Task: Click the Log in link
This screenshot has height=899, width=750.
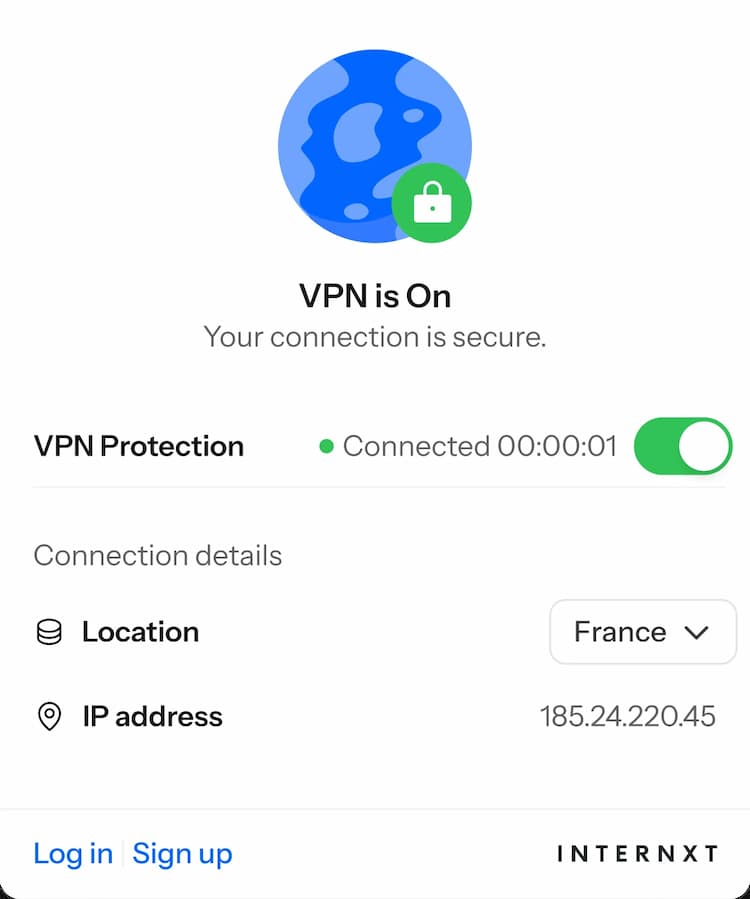Action: point(71,853)
